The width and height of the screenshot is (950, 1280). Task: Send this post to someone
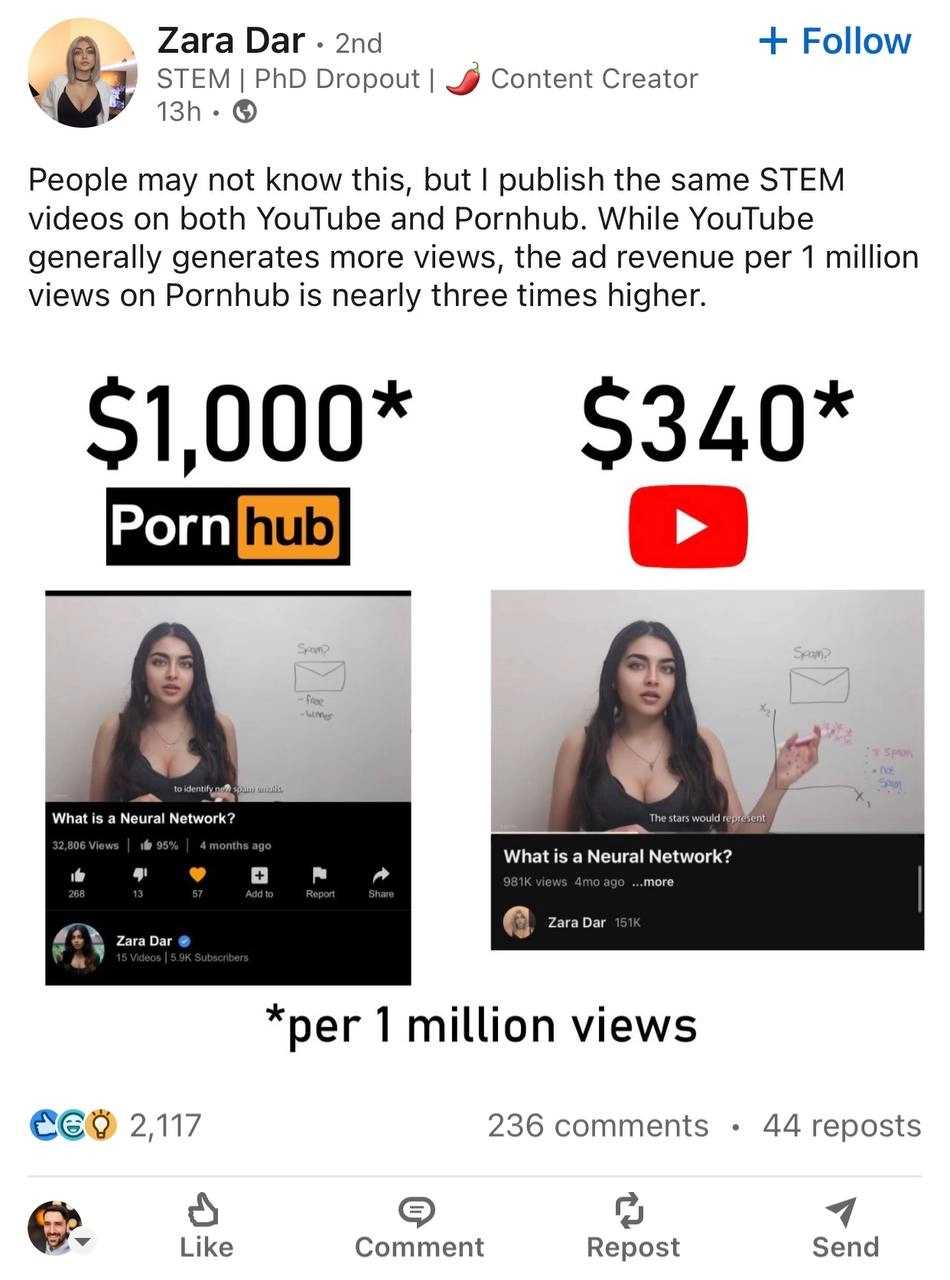pyautogui.click(x=845, y=1226)
